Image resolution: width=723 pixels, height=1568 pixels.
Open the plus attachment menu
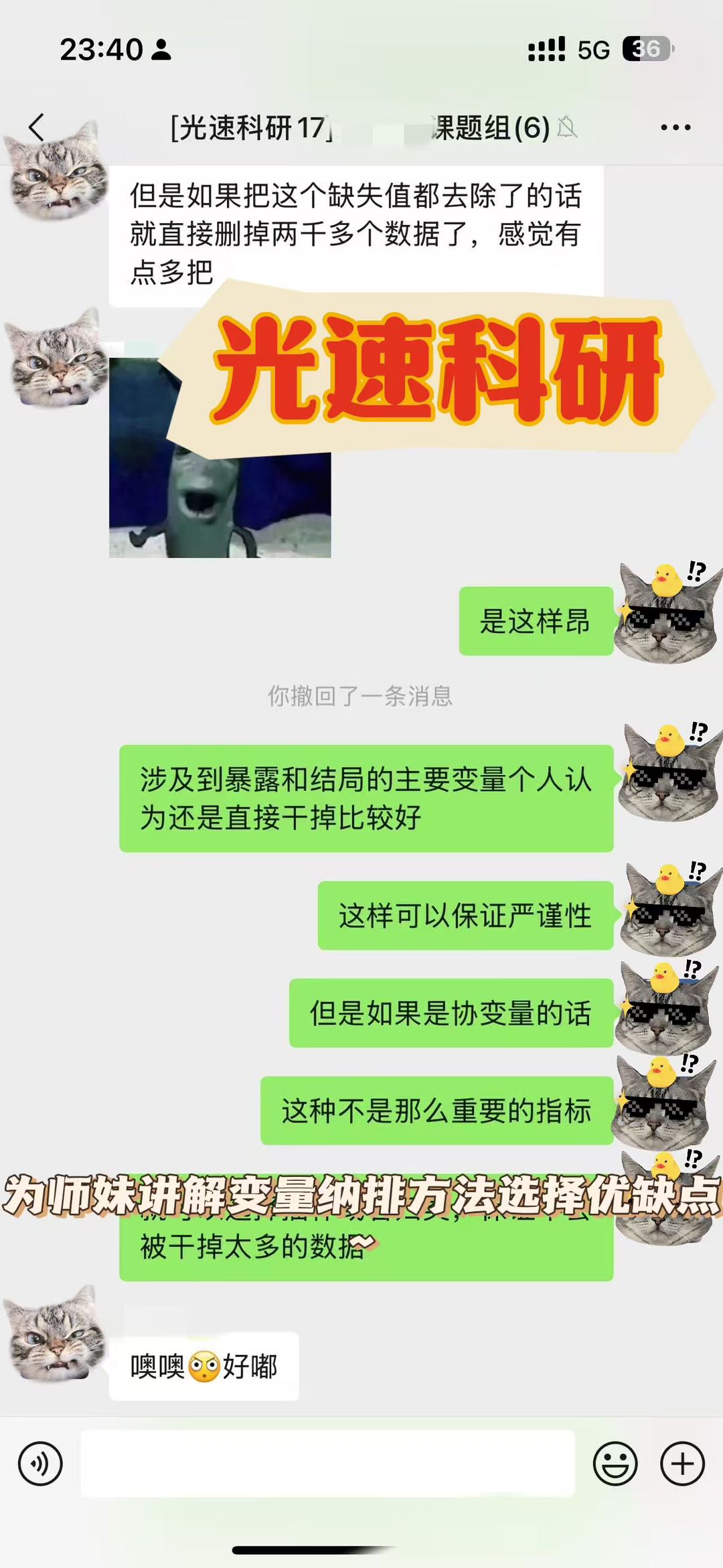tap(682, 1464)
